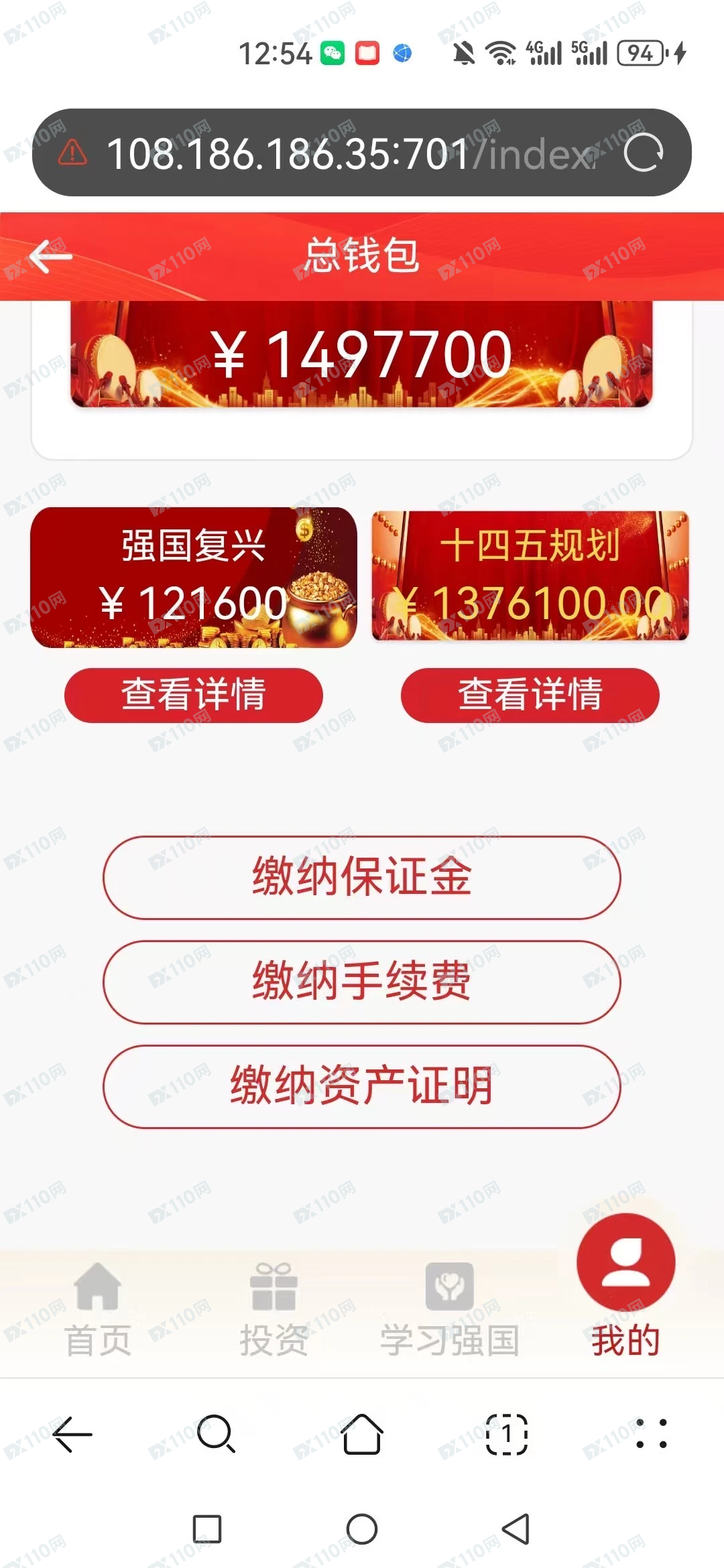The height and width of the screenshot is (1568, 724).
Task: Go back from the 总钱包 page
Action: (x=51, y=256)
